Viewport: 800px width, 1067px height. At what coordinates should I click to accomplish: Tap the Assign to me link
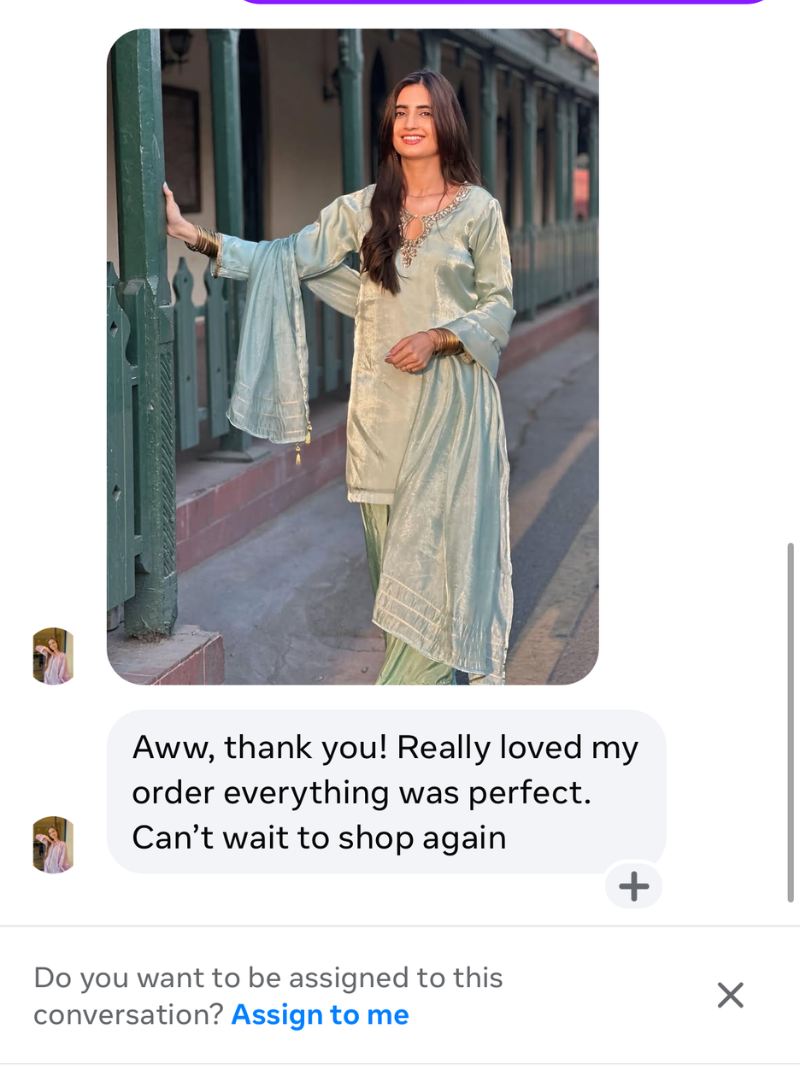[x=320, y=1015]
